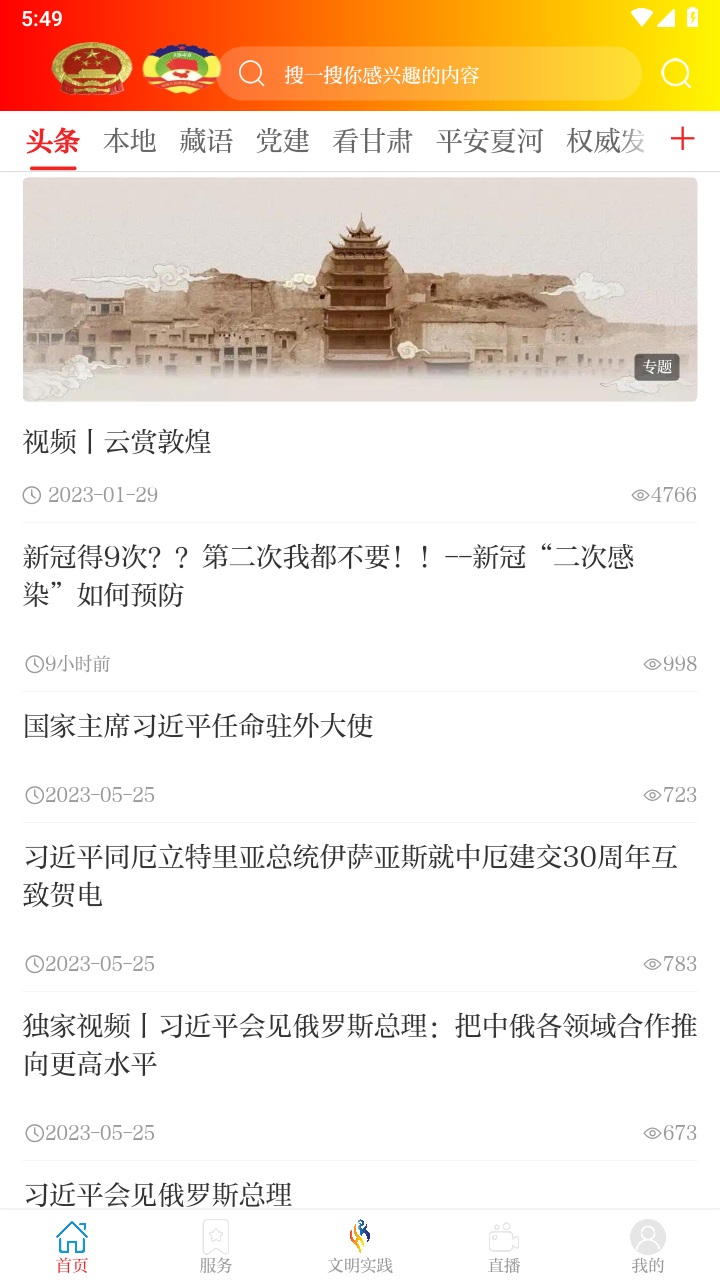This screenshot has width=720, height=1280.
Task: Open the 平安夏河 channel
Action: (489, 141)
